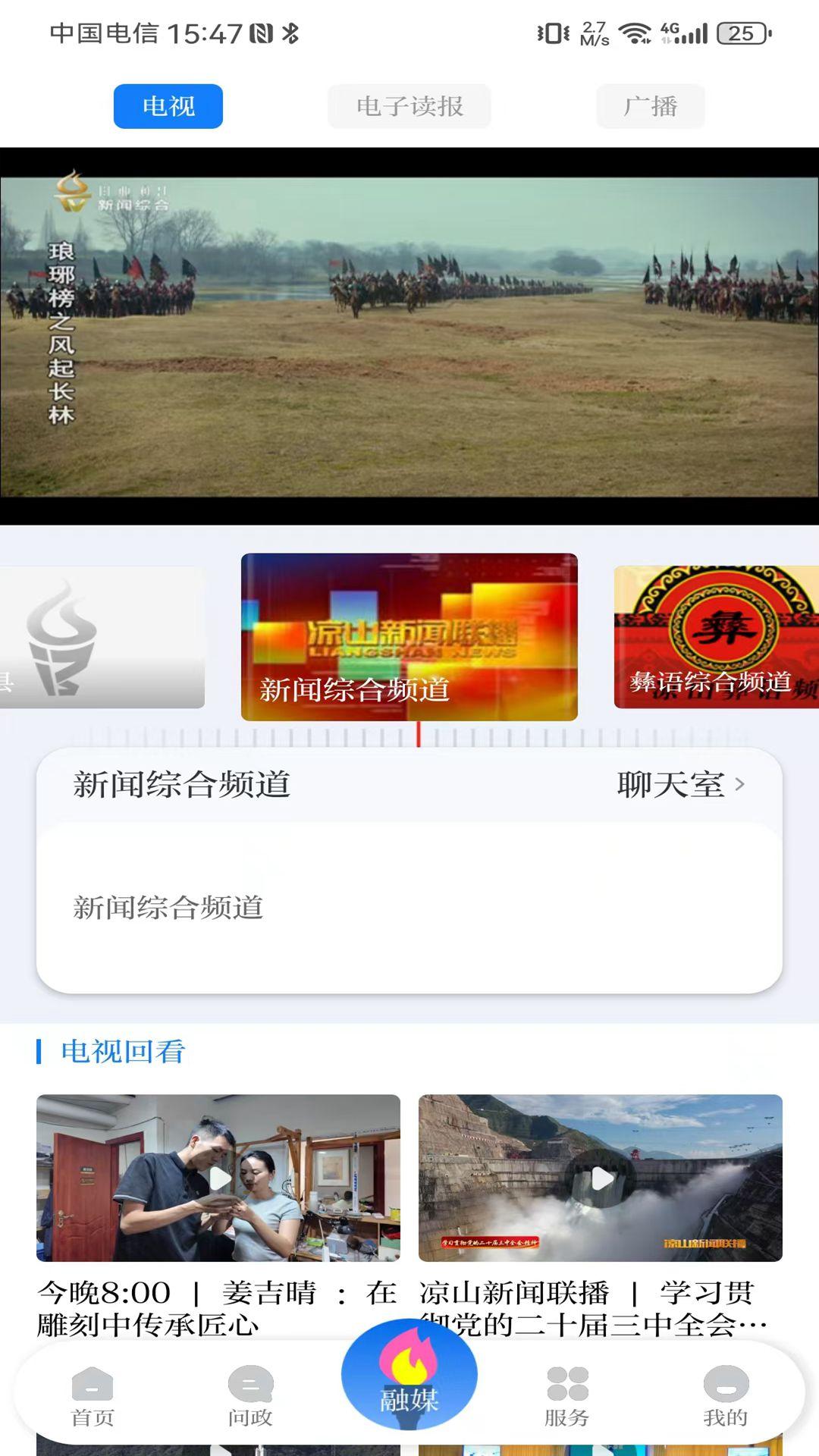Play the 姜吉晴雕刻 replay video

click(x=219, y=1178)
